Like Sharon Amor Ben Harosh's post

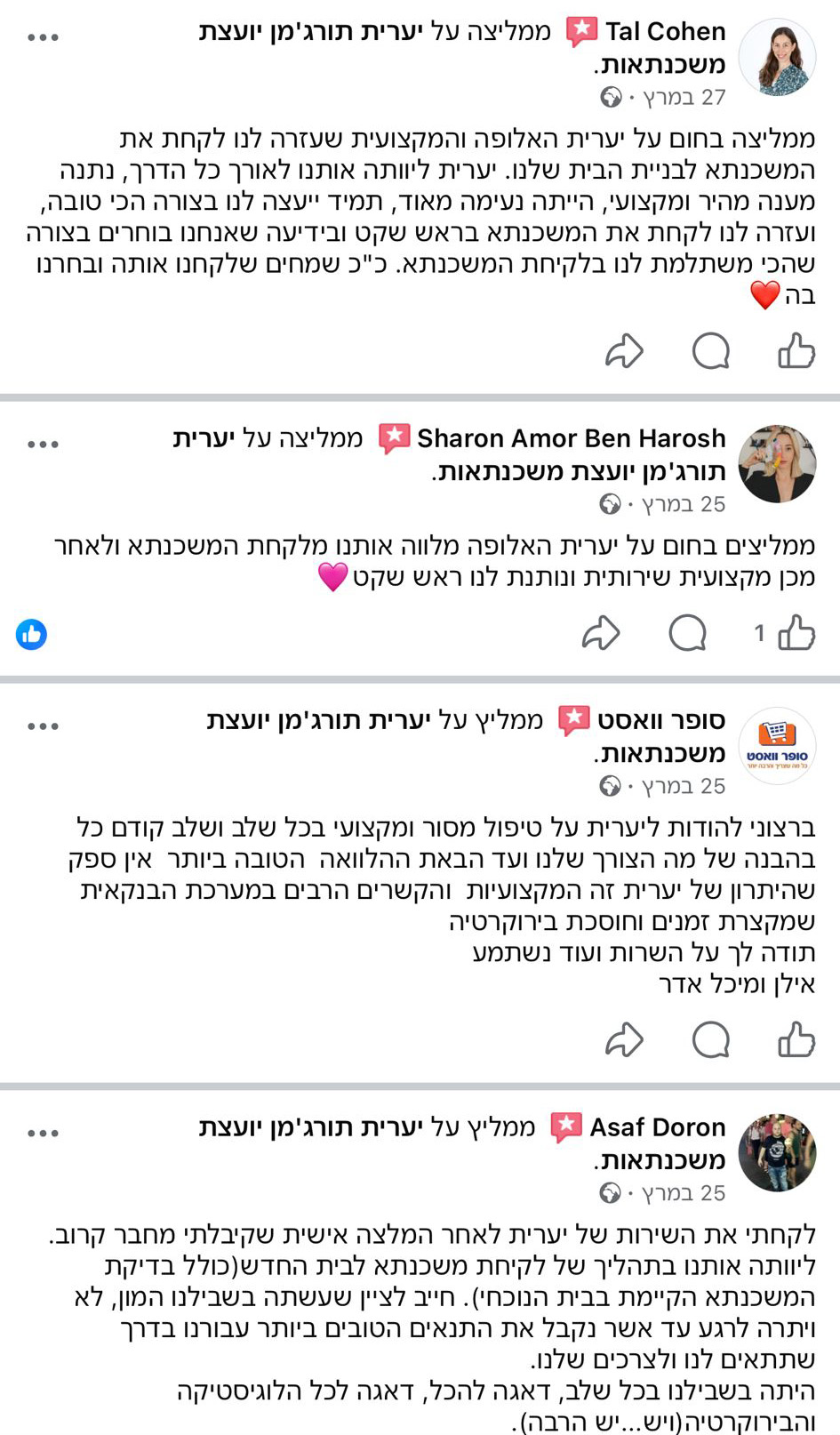[796, 633]
